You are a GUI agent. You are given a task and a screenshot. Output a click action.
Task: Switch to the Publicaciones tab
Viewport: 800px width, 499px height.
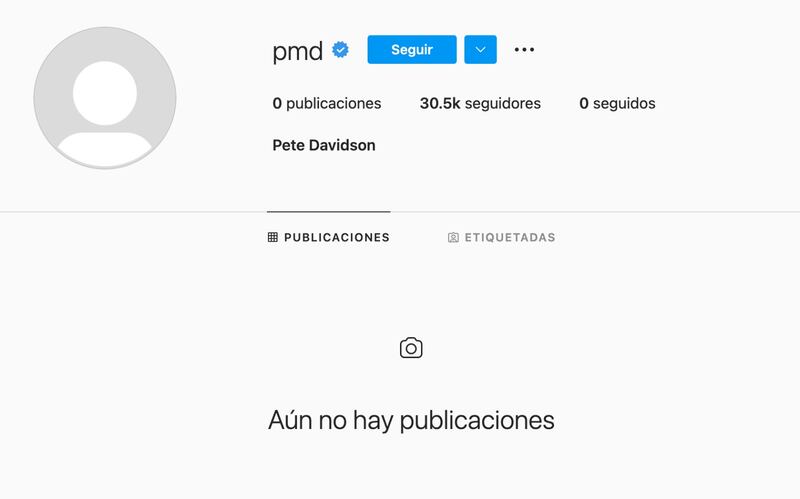click(329, 238)
